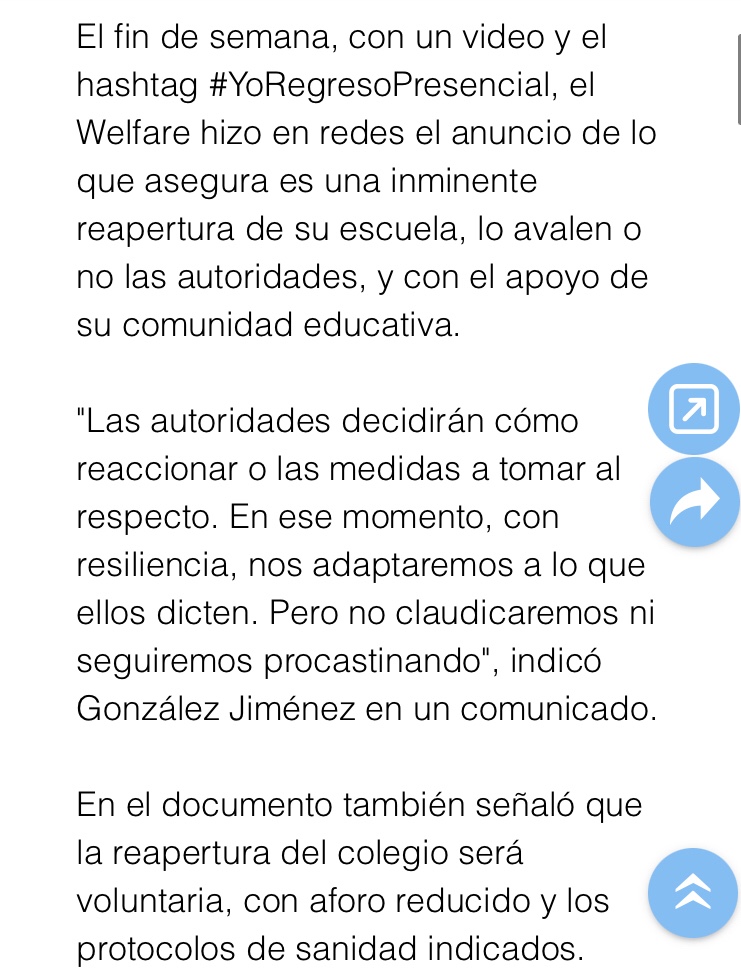The width and height of the screenshot is (741, 978).
Task: Open article in external browser
Action: (x=693, y=409)
